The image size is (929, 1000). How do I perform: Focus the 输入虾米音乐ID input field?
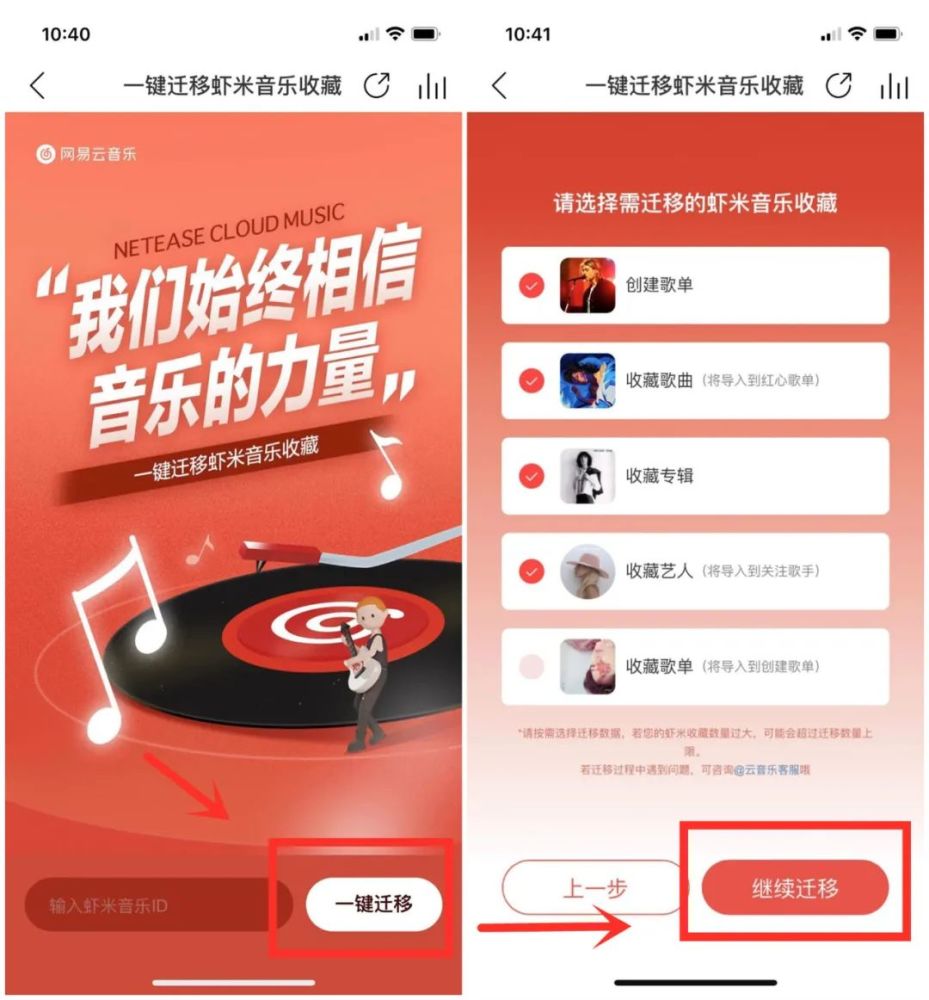[158, 904]
